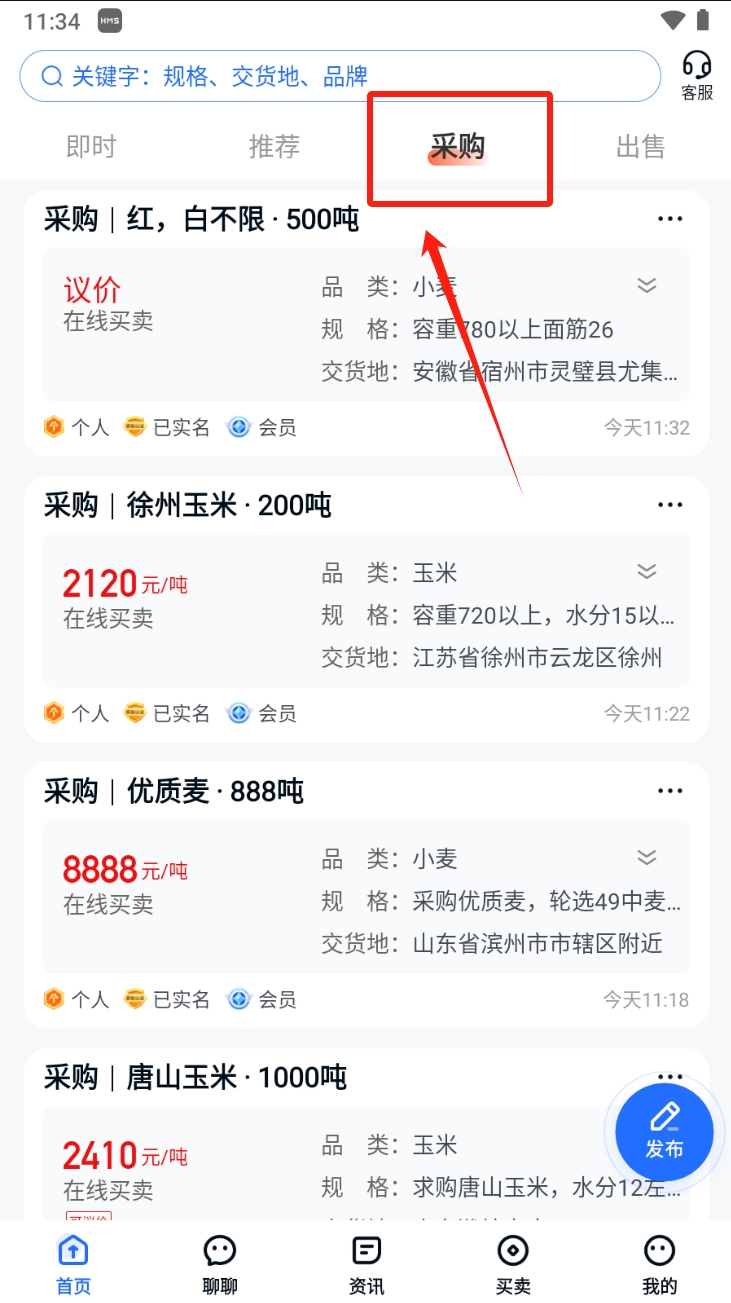Expand details of 红，白不限 500吨 listing
Screen dimensions: 731x1303
pos(647,286)
